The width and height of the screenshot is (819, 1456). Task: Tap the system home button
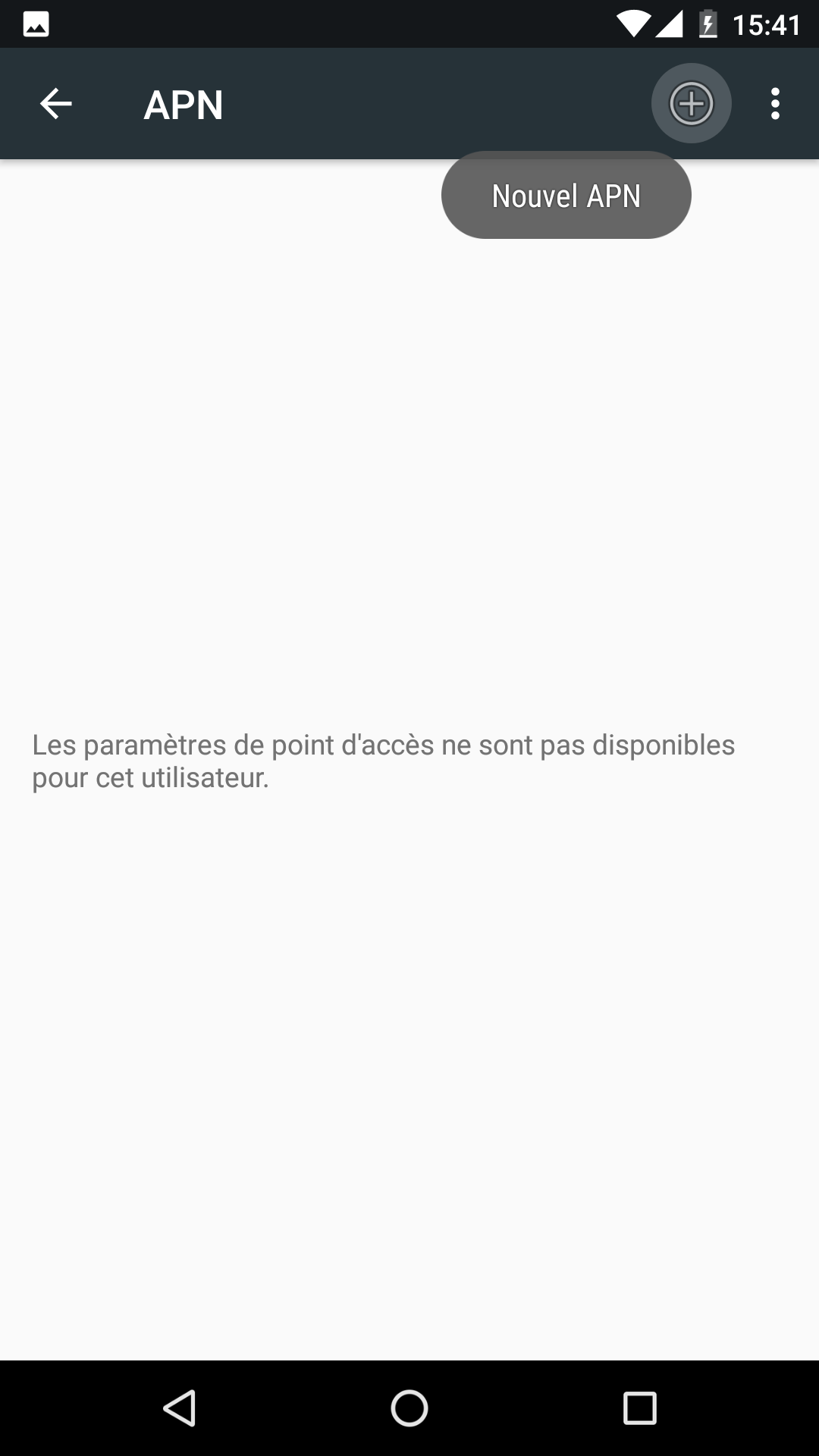409,1408
